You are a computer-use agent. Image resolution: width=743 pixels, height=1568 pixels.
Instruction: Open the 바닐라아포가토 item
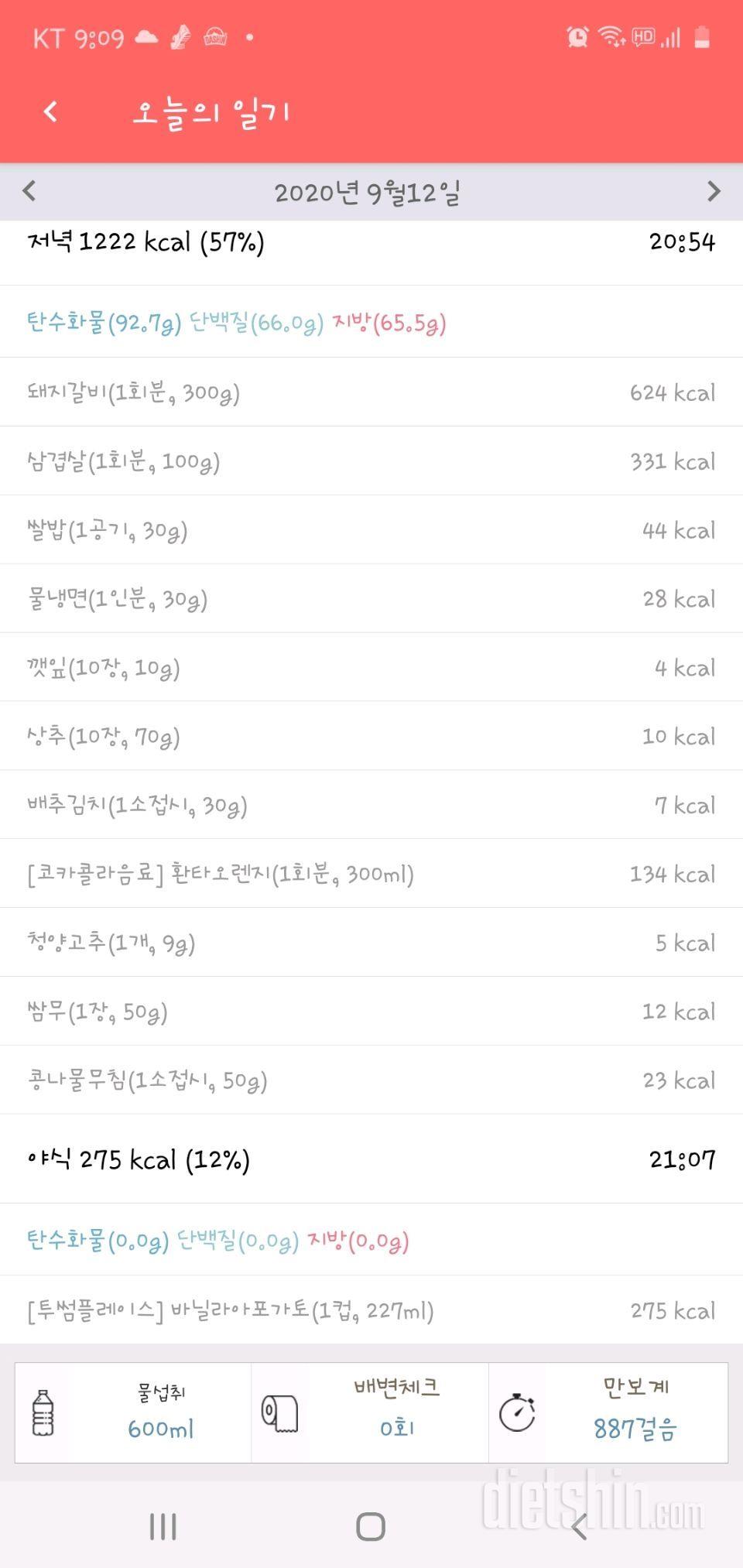point(371,1310)
